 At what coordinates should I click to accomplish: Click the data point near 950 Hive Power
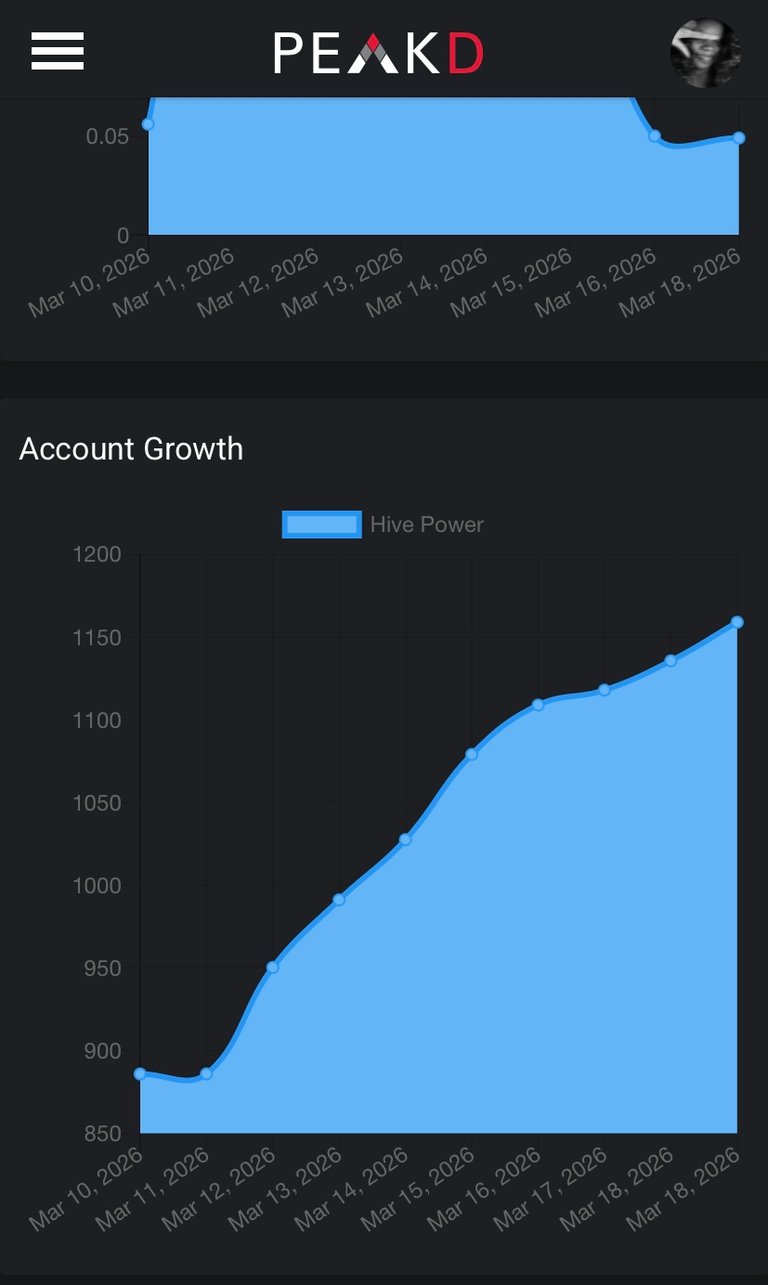coord(273,966)
